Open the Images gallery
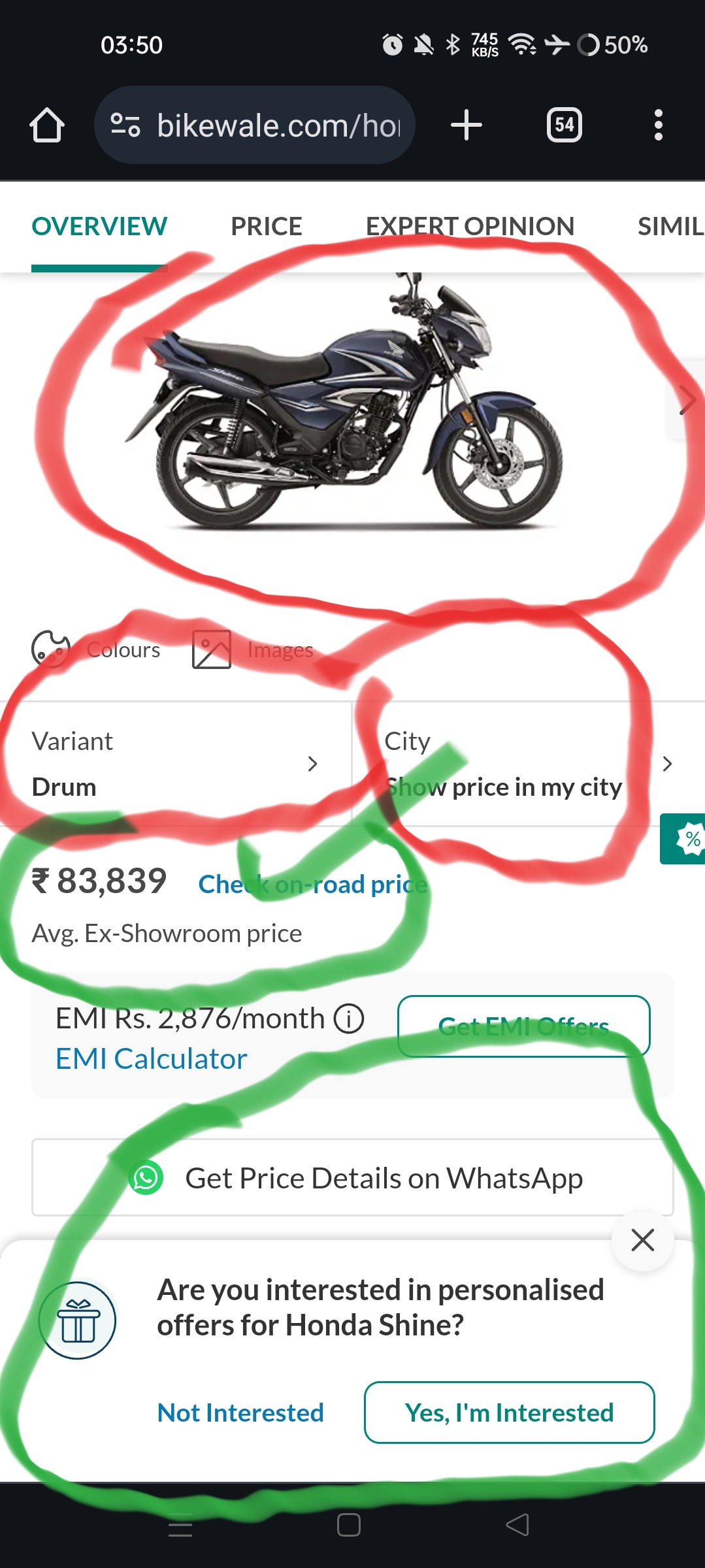Screen dimensions: 705x1568 click(254, 649)
